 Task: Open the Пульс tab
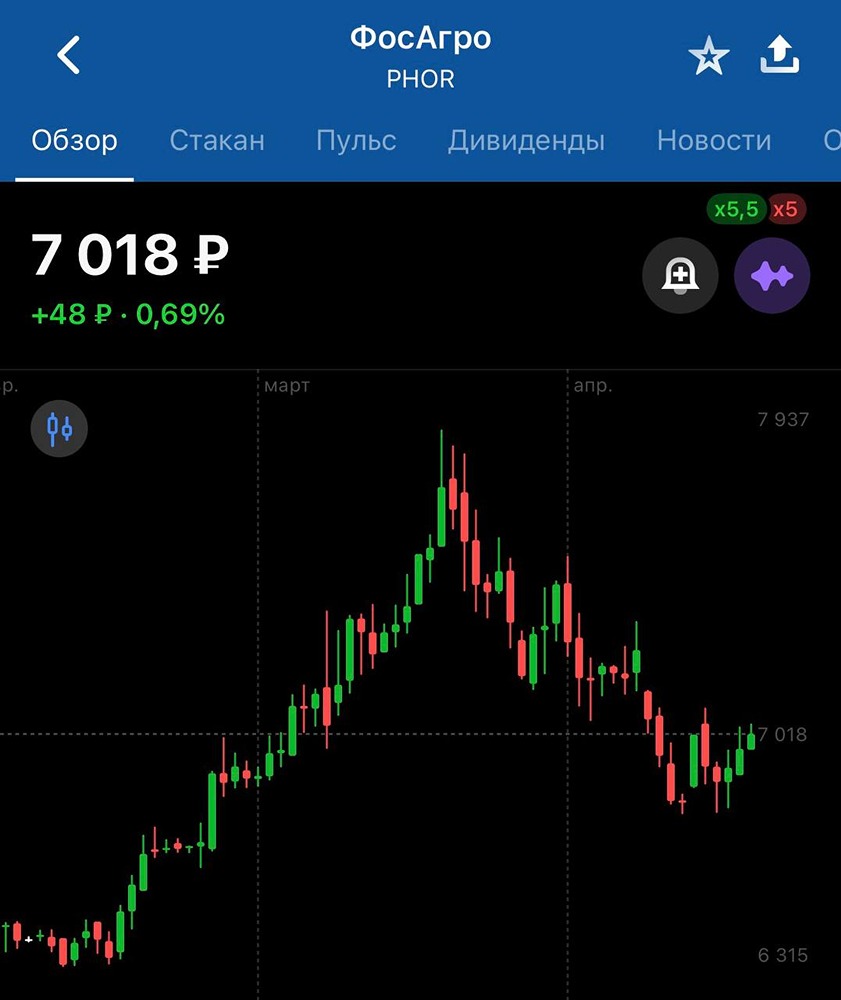pos(356,141)
